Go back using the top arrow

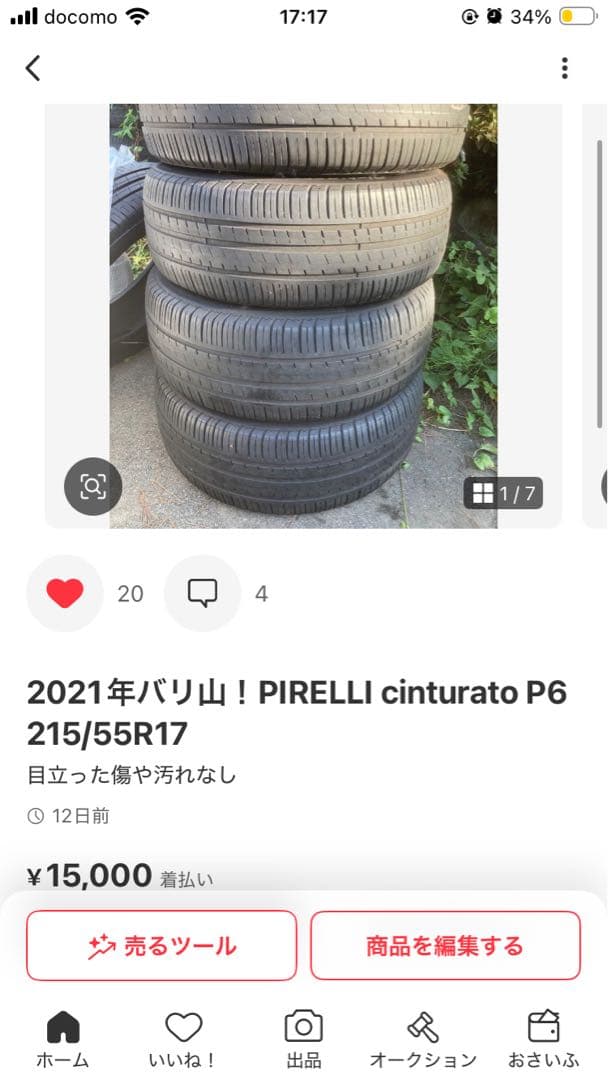[x=33, y=68]
